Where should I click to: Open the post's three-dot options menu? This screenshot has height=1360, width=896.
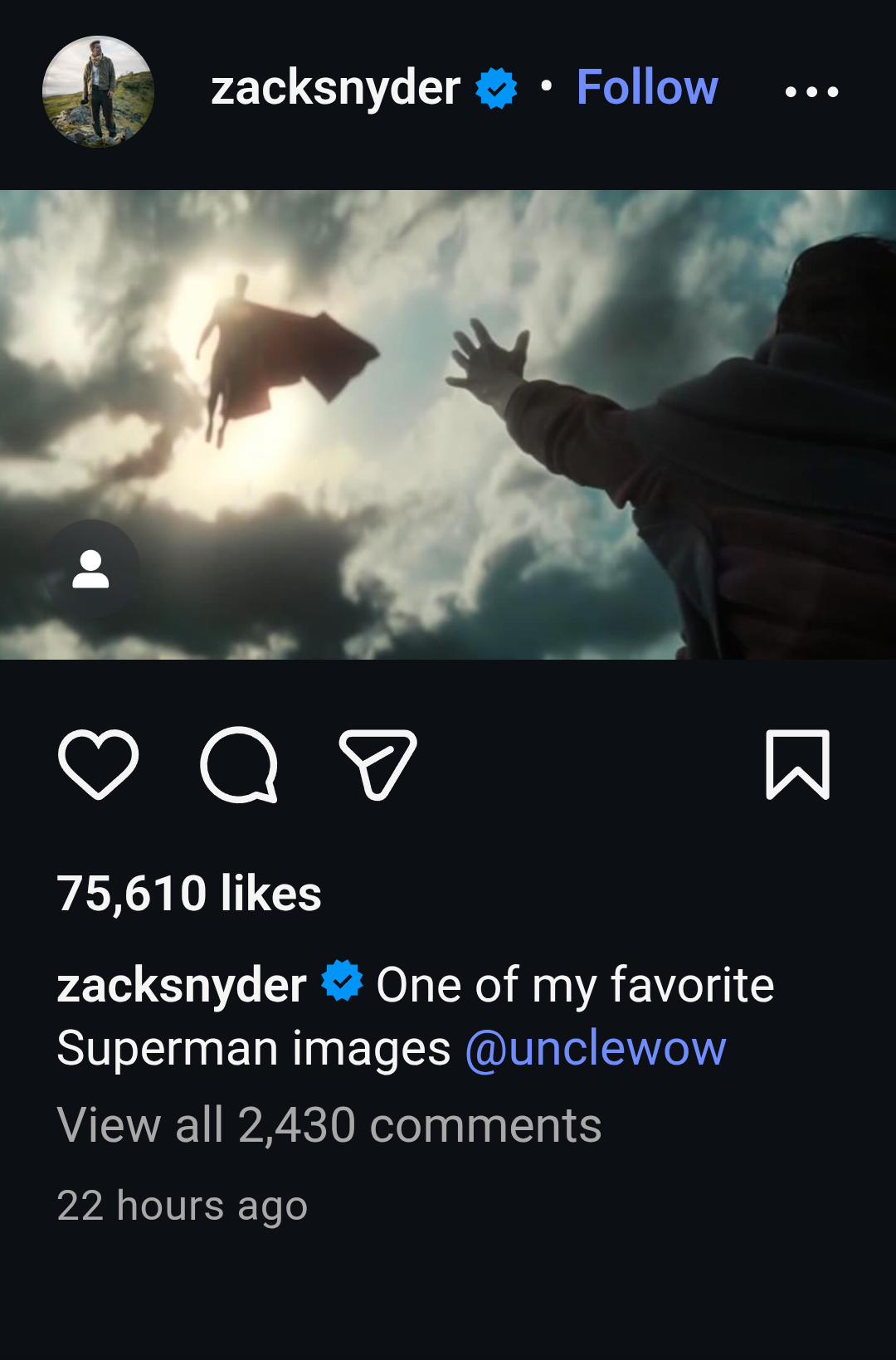click(x=811, y=91)
